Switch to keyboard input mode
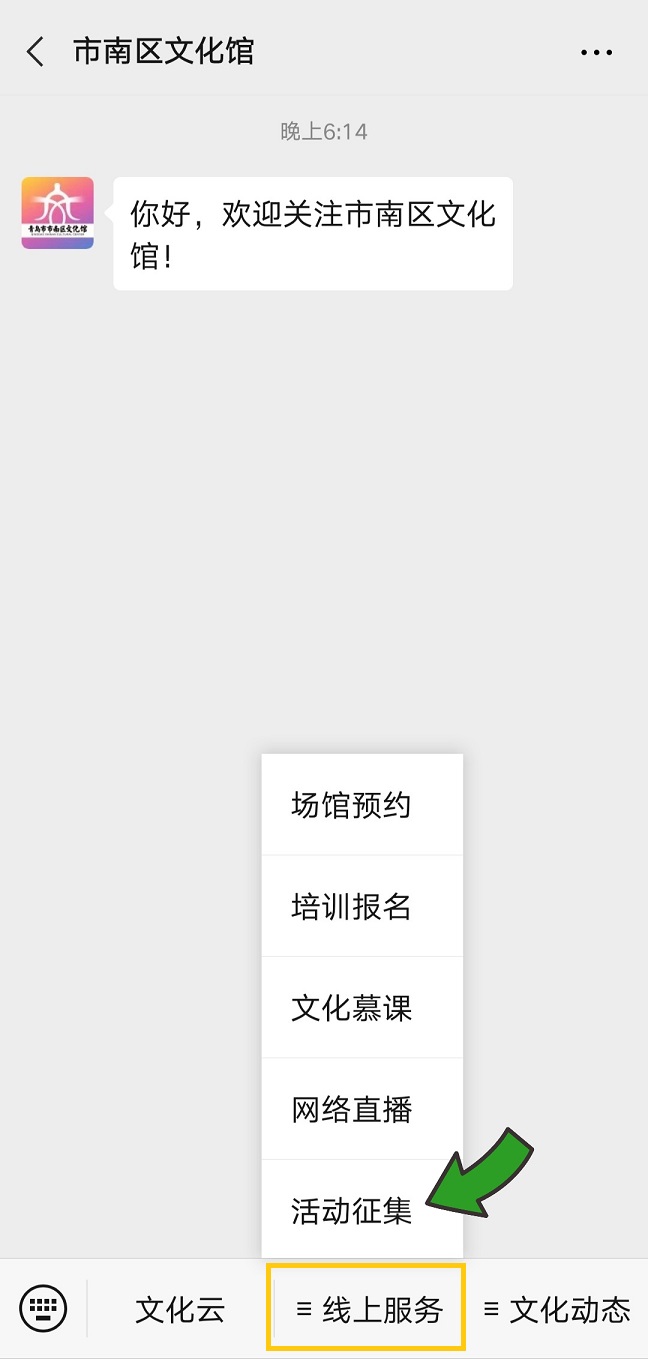Image resolution: width=648 pixels, height=1359 pixels. pos(43,1308)
